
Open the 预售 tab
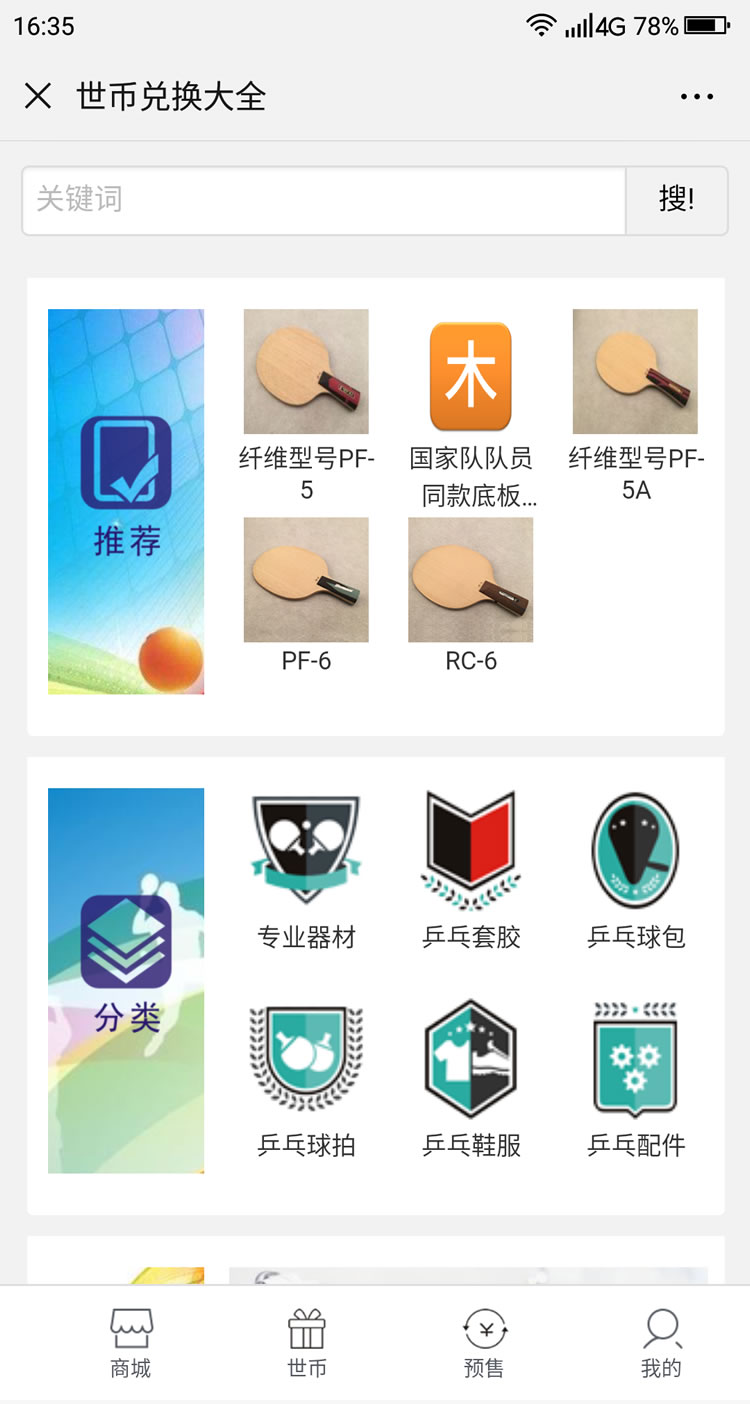point(484,1344)
